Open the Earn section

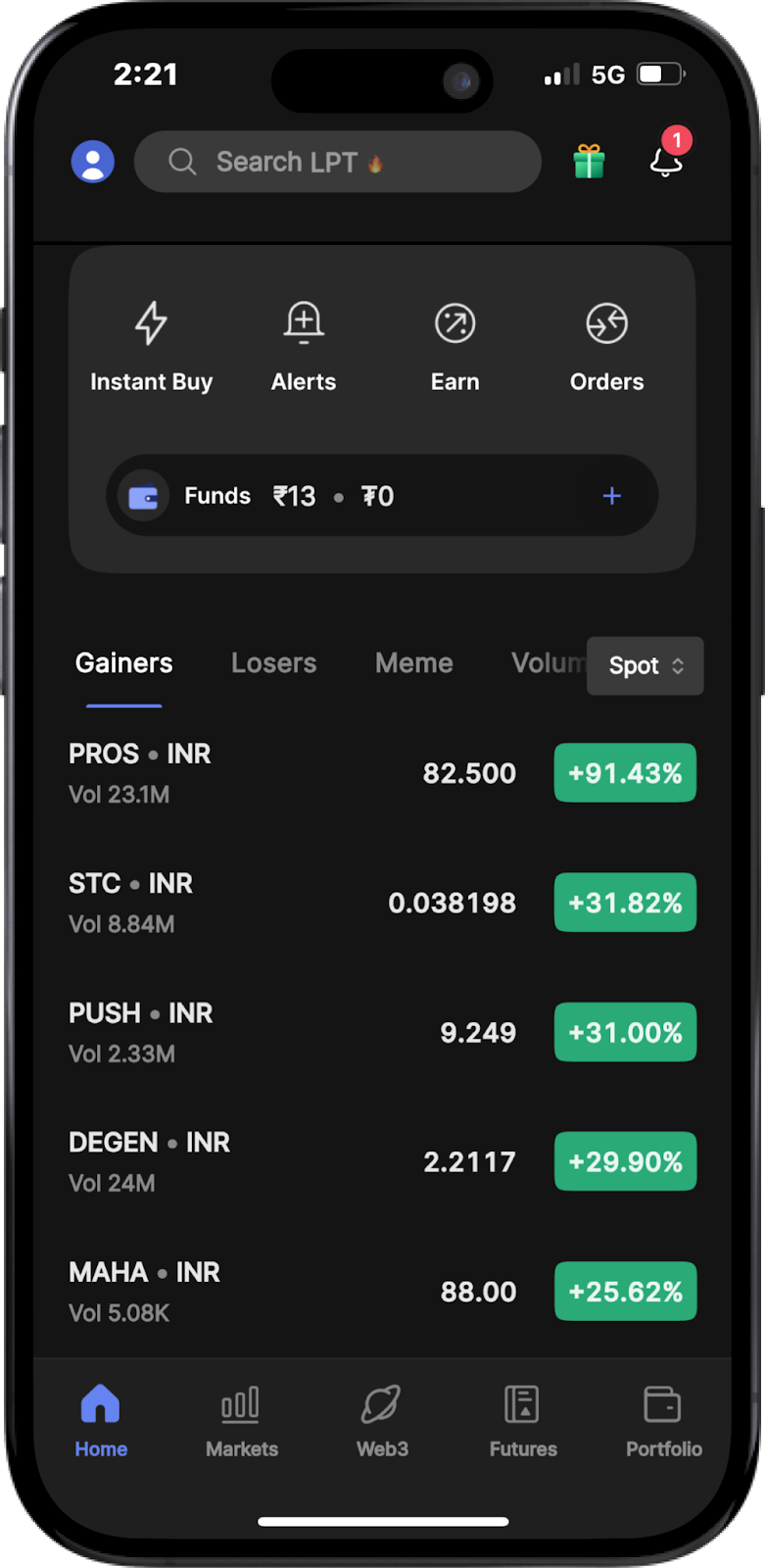coord(455,347)
